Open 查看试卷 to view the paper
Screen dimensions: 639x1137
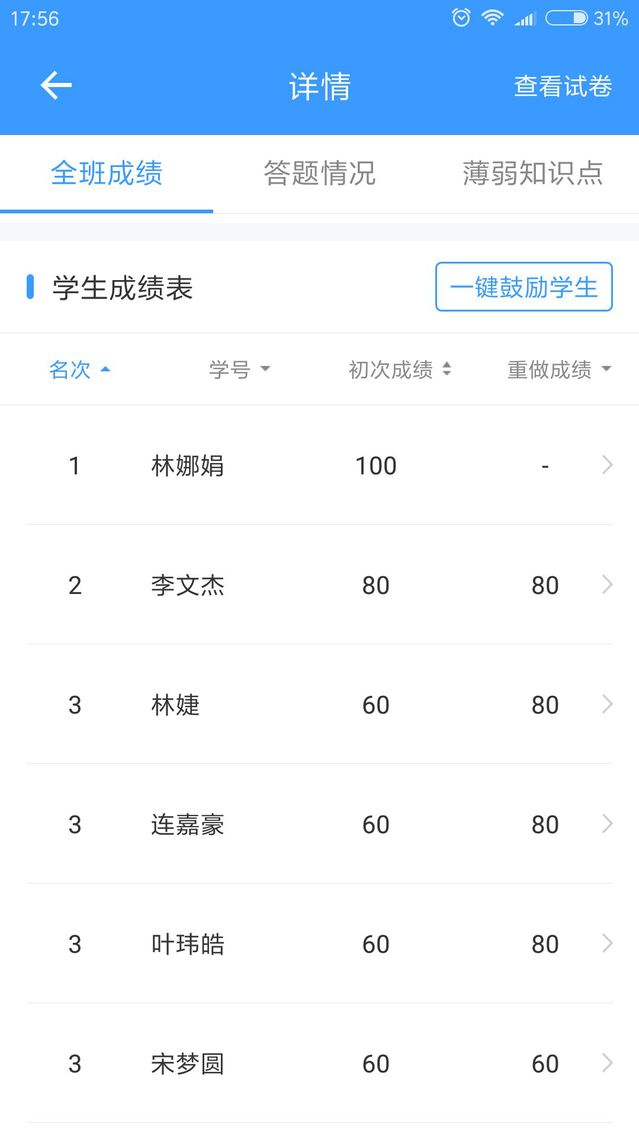(x=563, y=86)
